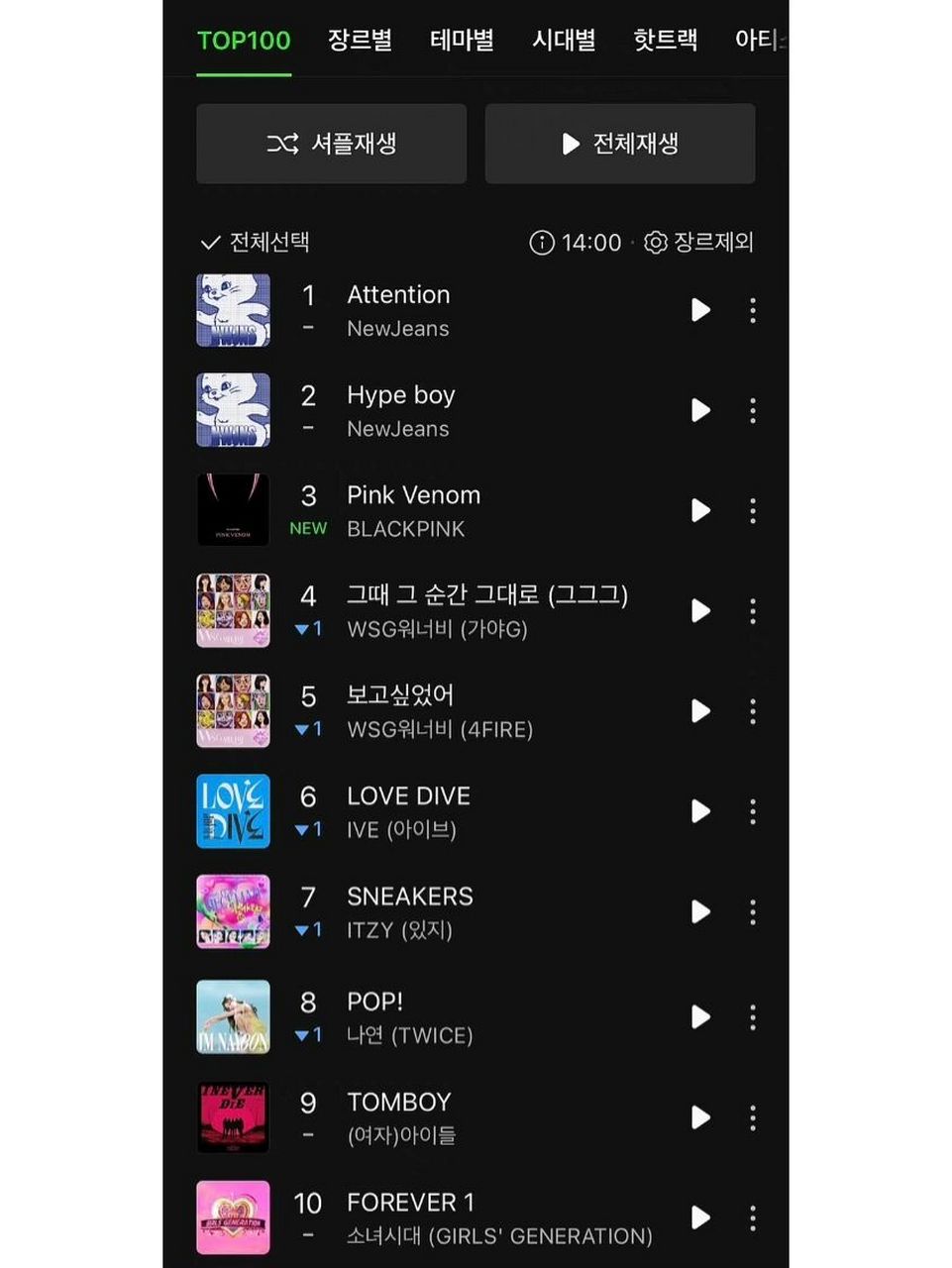Open the 시대별 chart tab
This screenshot has height=1268, width=952.
coord(563,42)
